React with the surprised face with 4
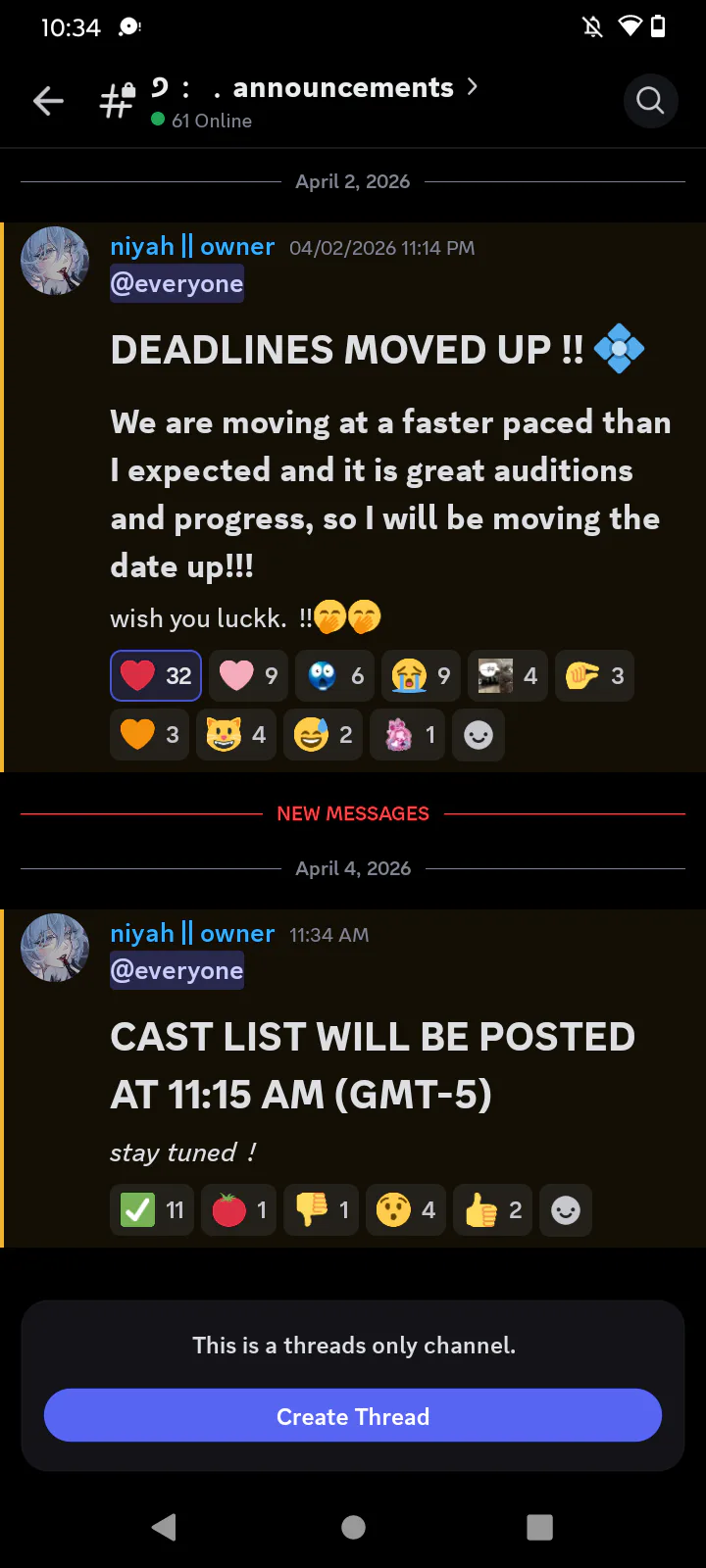 pos(406,1210)
